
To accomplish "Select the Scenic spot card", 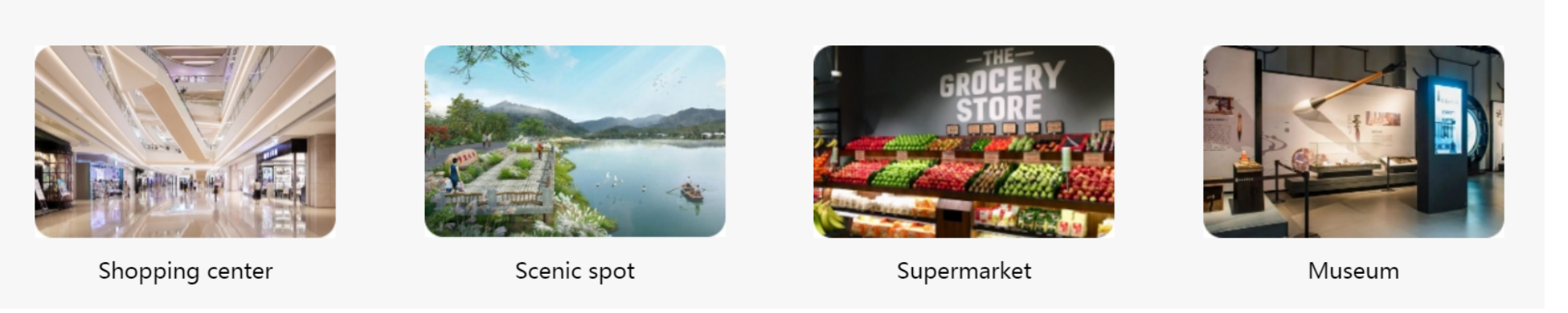I will pyautogui.click(x=574, y=142).
